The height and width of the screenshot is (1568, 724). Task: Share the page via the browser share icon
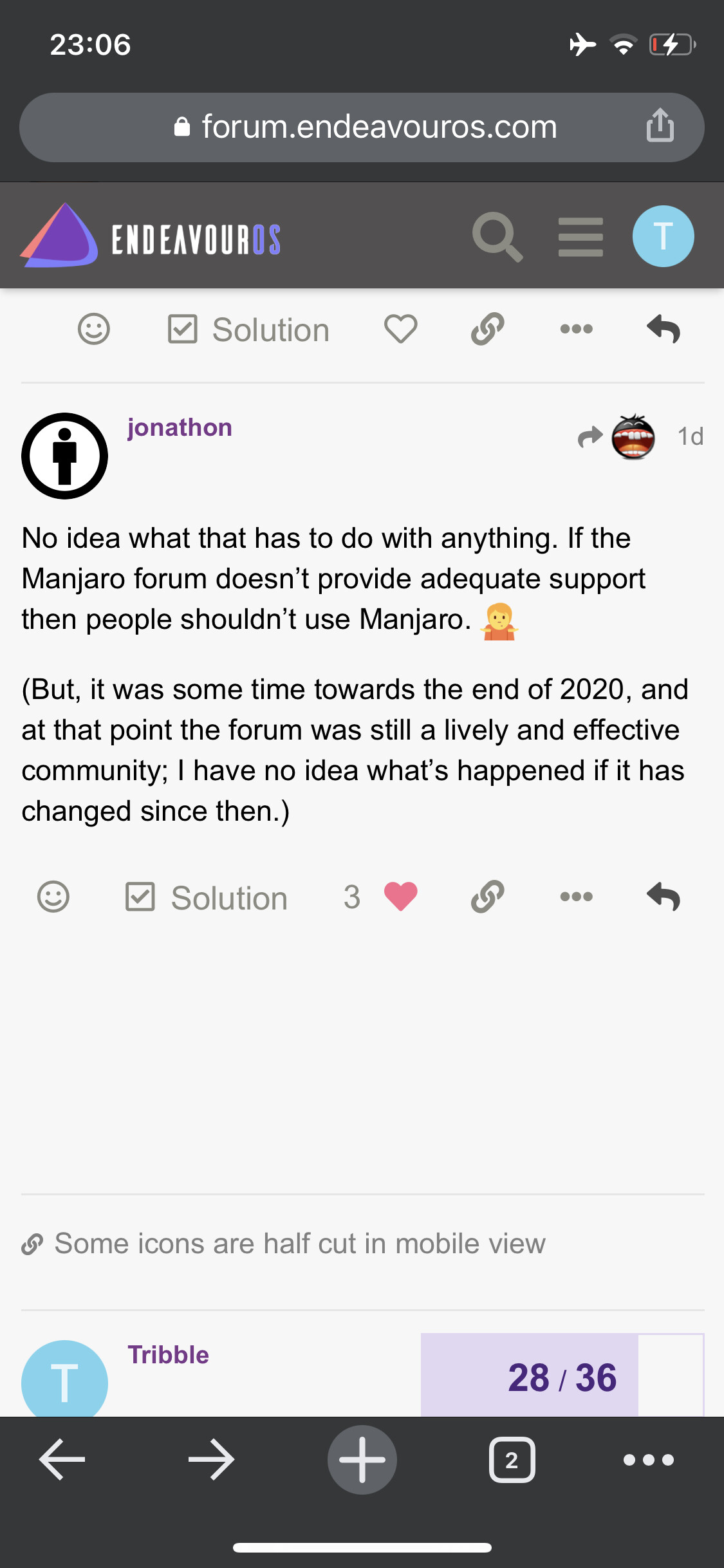(x=660, y=125)
